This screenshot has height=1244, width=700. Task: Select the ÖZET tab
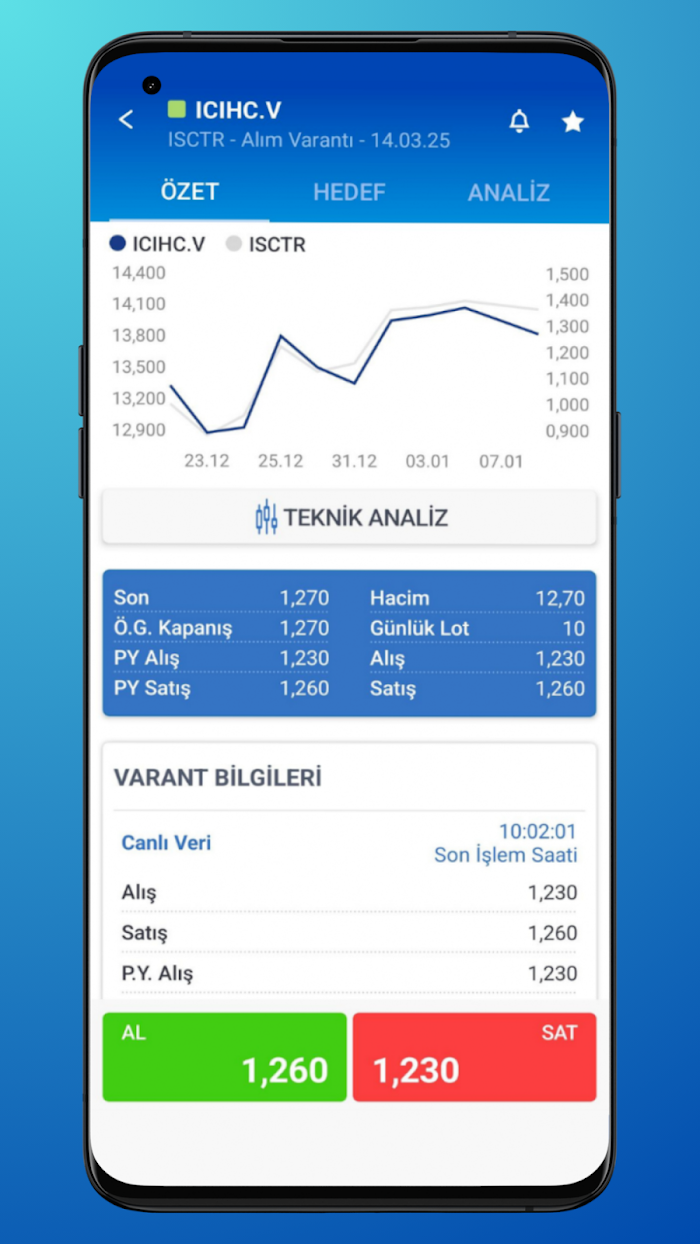point(189,192)
